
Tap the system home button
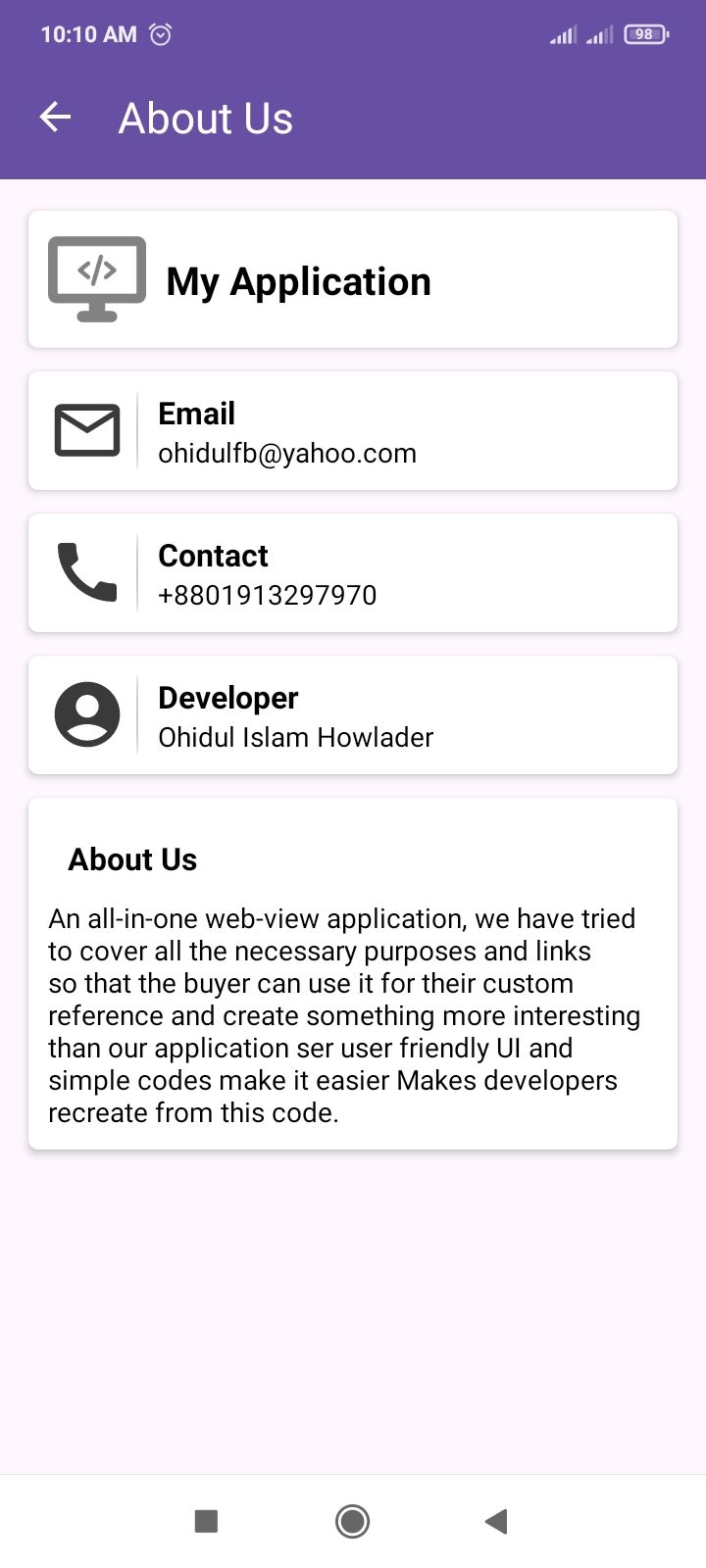coord(352,1521)
